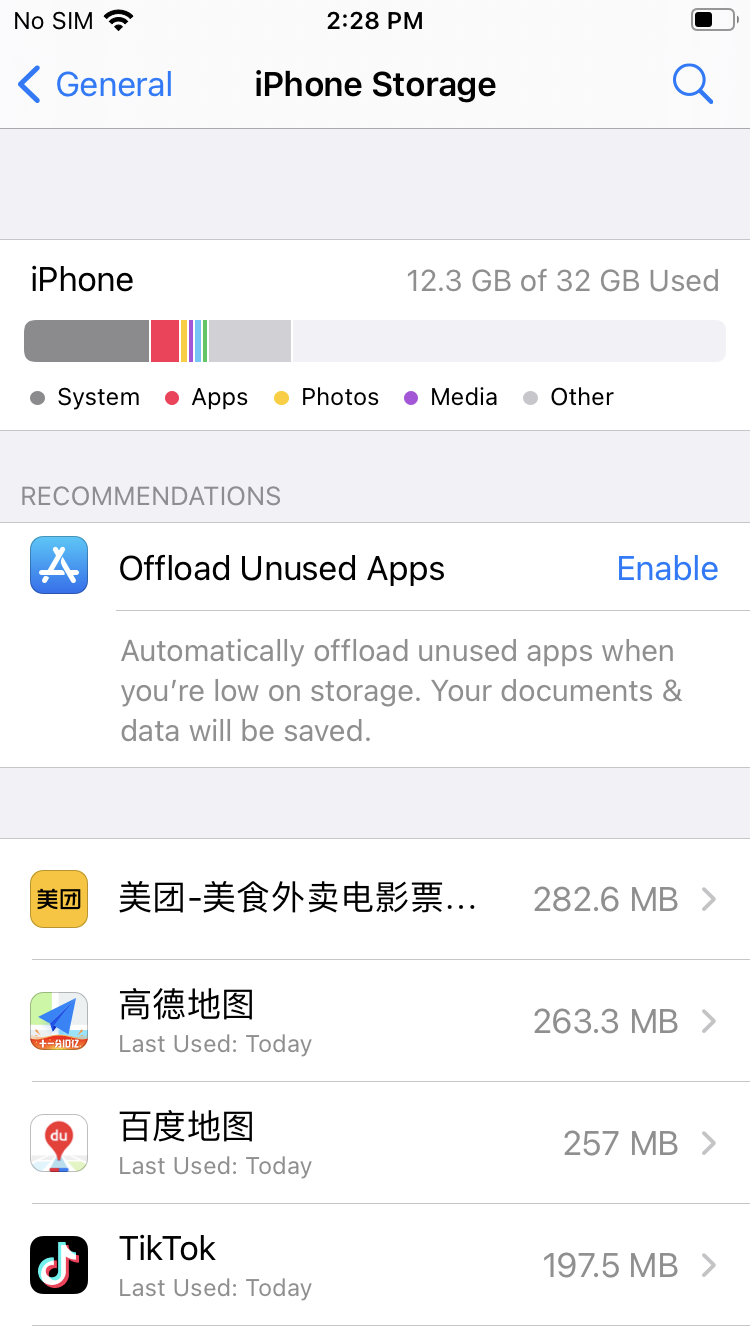Go back to General settings
Screen dimensions: 750x1334
pos(96,85)
